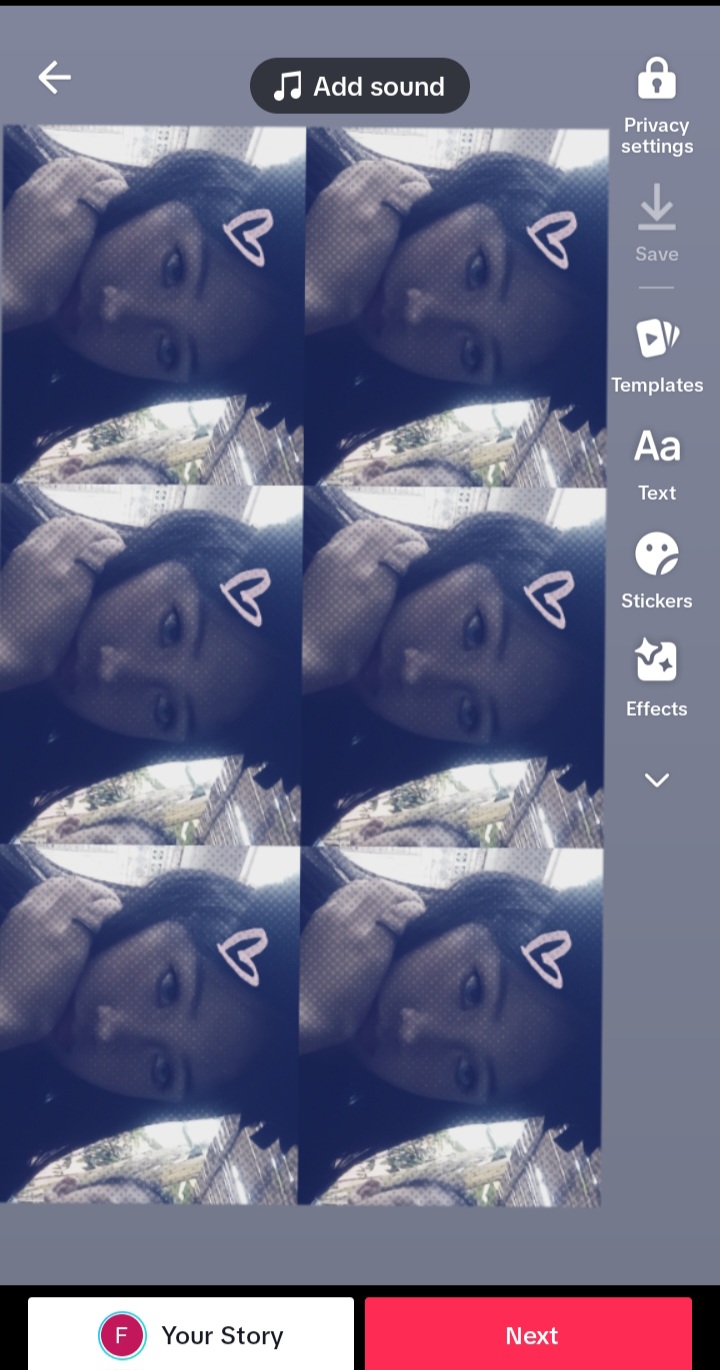Add Text to the video
The image size is (720, 1370).
tap(656, 463)
